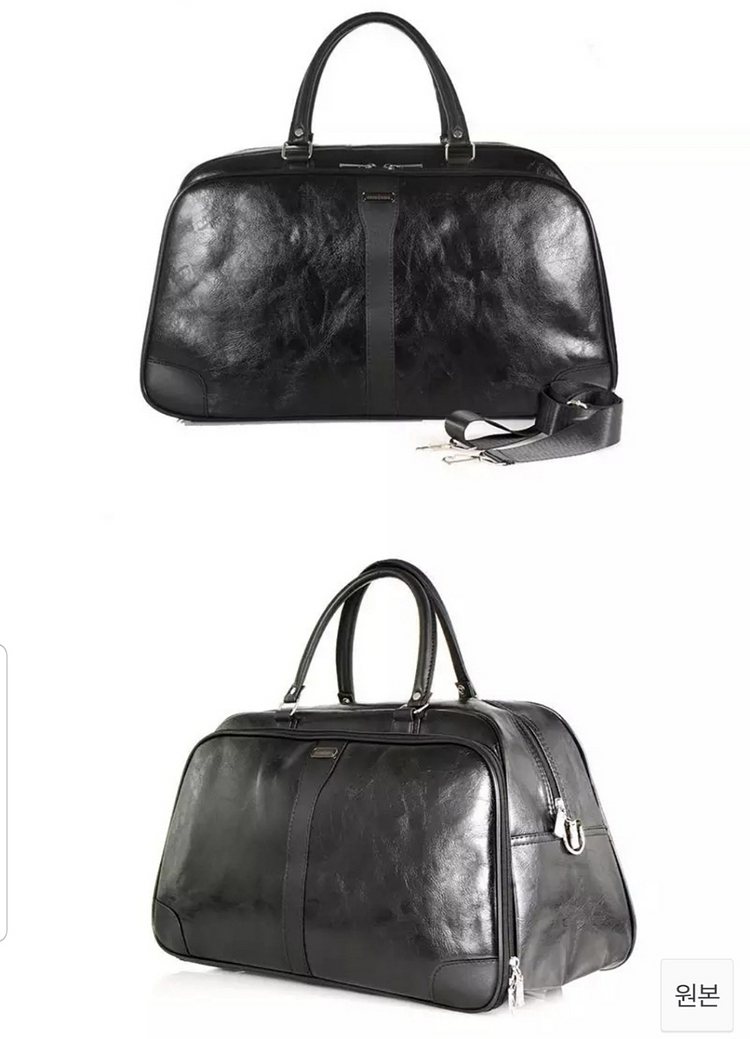This screenshot has height=1039, width=750.
Task: Tap the 원본 button to view the original image
Action: (x=697, y=995)
